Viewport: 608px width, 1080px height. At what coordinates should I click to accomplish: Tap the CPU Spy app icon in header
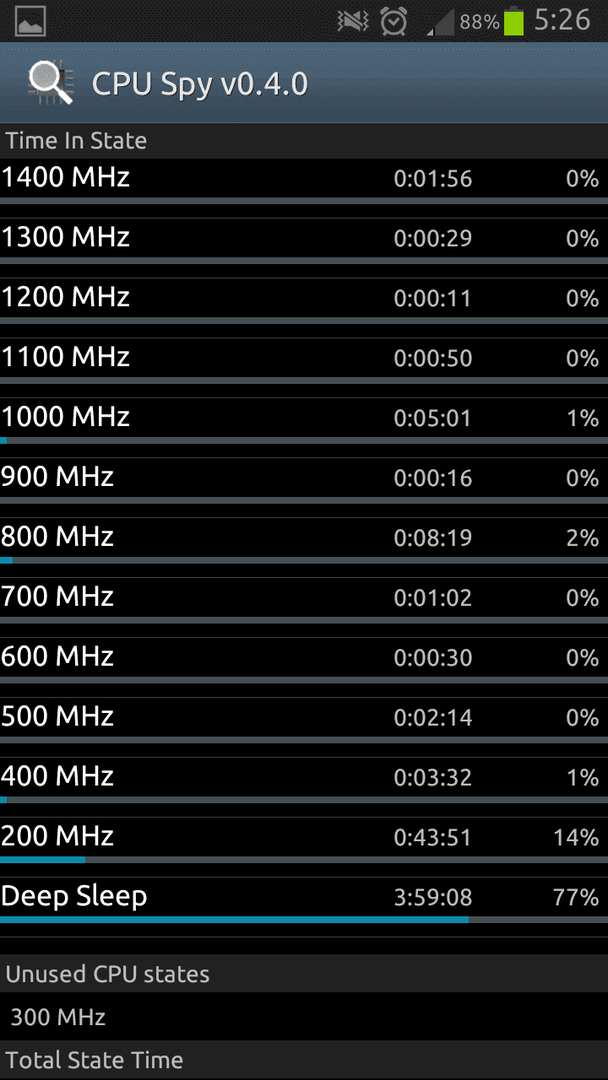point(50,84)
